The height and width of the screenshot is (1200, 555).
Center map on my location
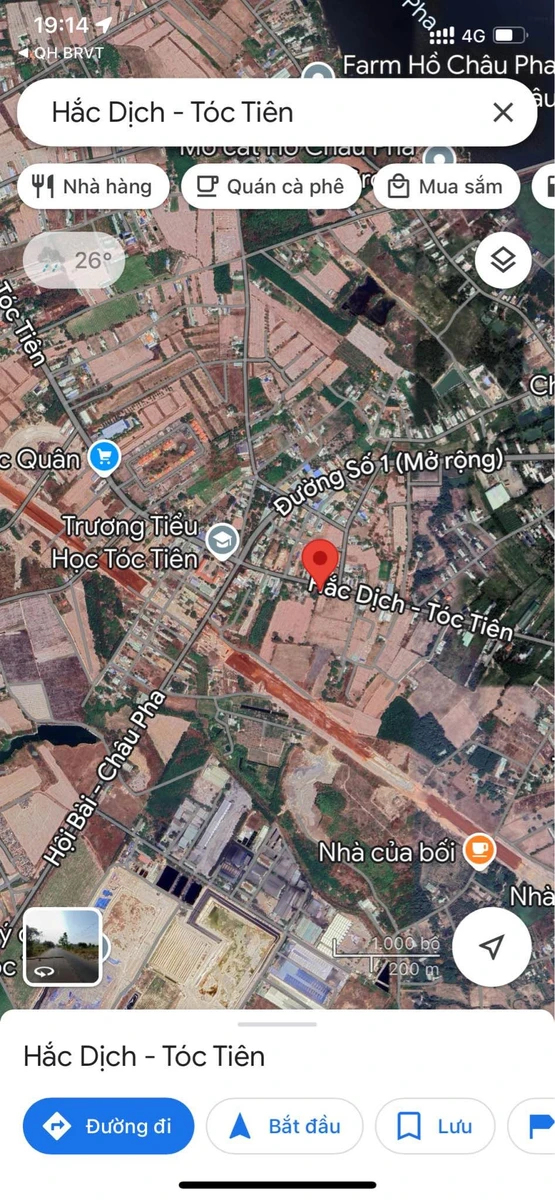point(491,947)
